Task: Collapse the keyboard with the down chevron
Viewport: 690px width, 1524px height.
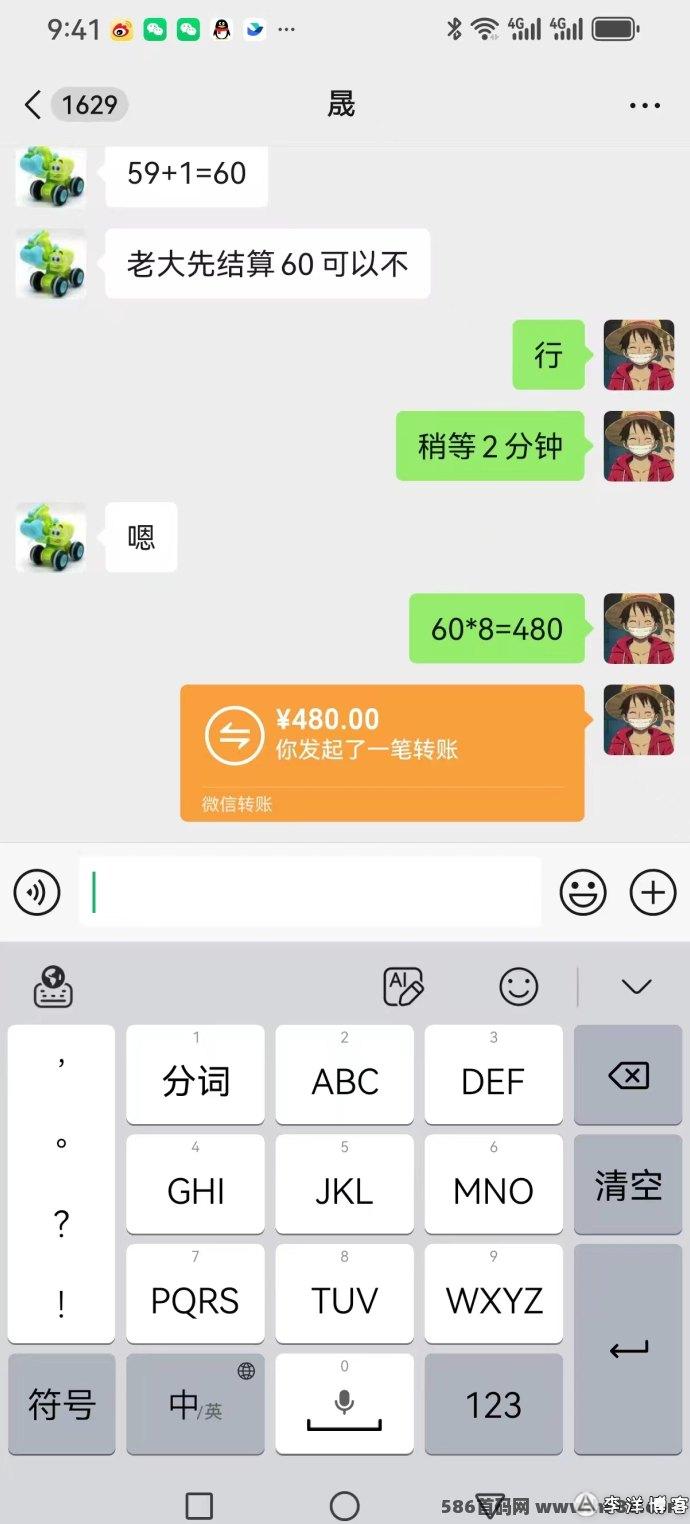Action: [x=636, y=987]
